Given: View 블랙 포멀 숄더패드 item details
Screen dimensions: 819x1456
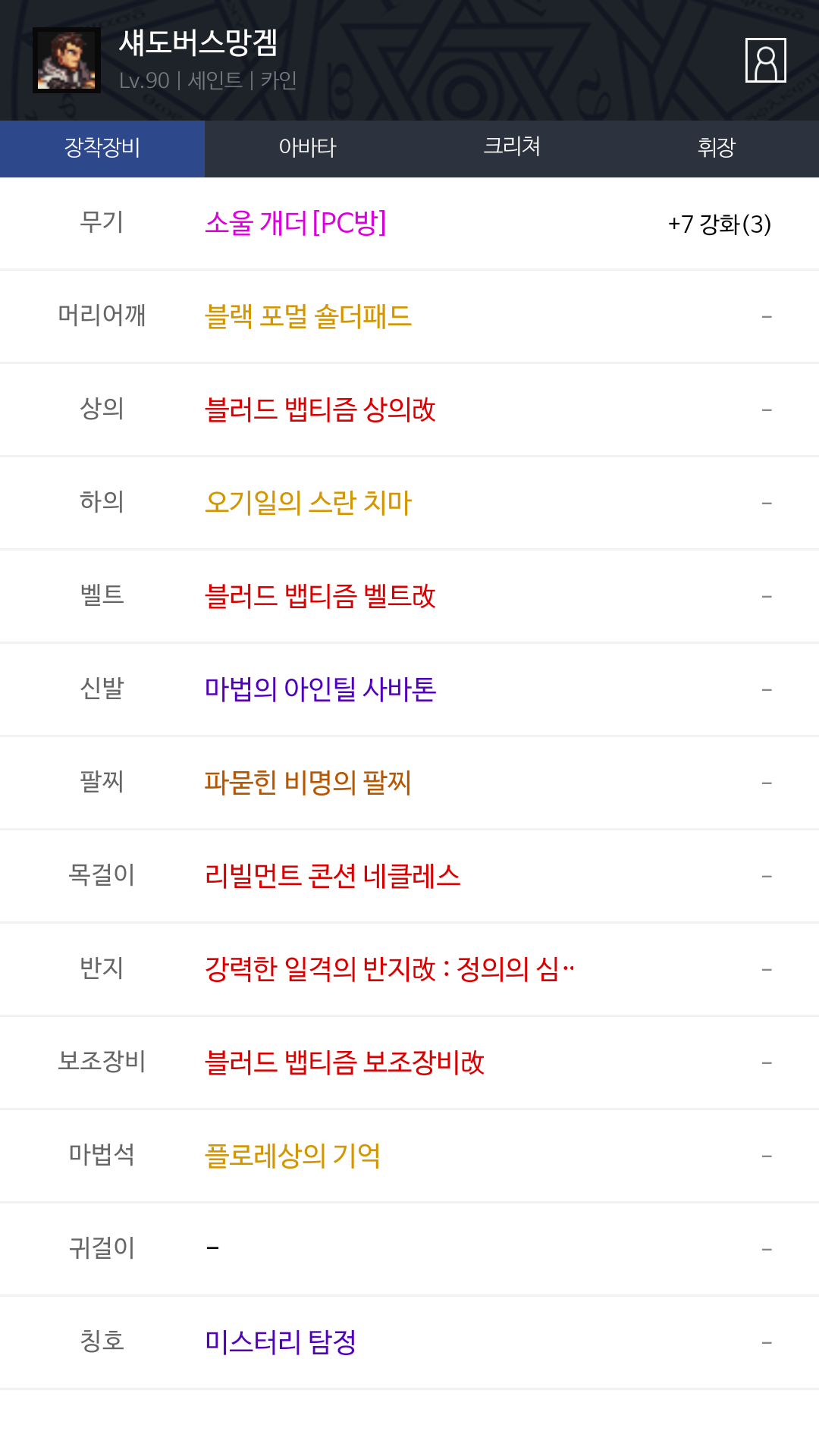Looking at the screenshot, I should [x=308, y=316].
